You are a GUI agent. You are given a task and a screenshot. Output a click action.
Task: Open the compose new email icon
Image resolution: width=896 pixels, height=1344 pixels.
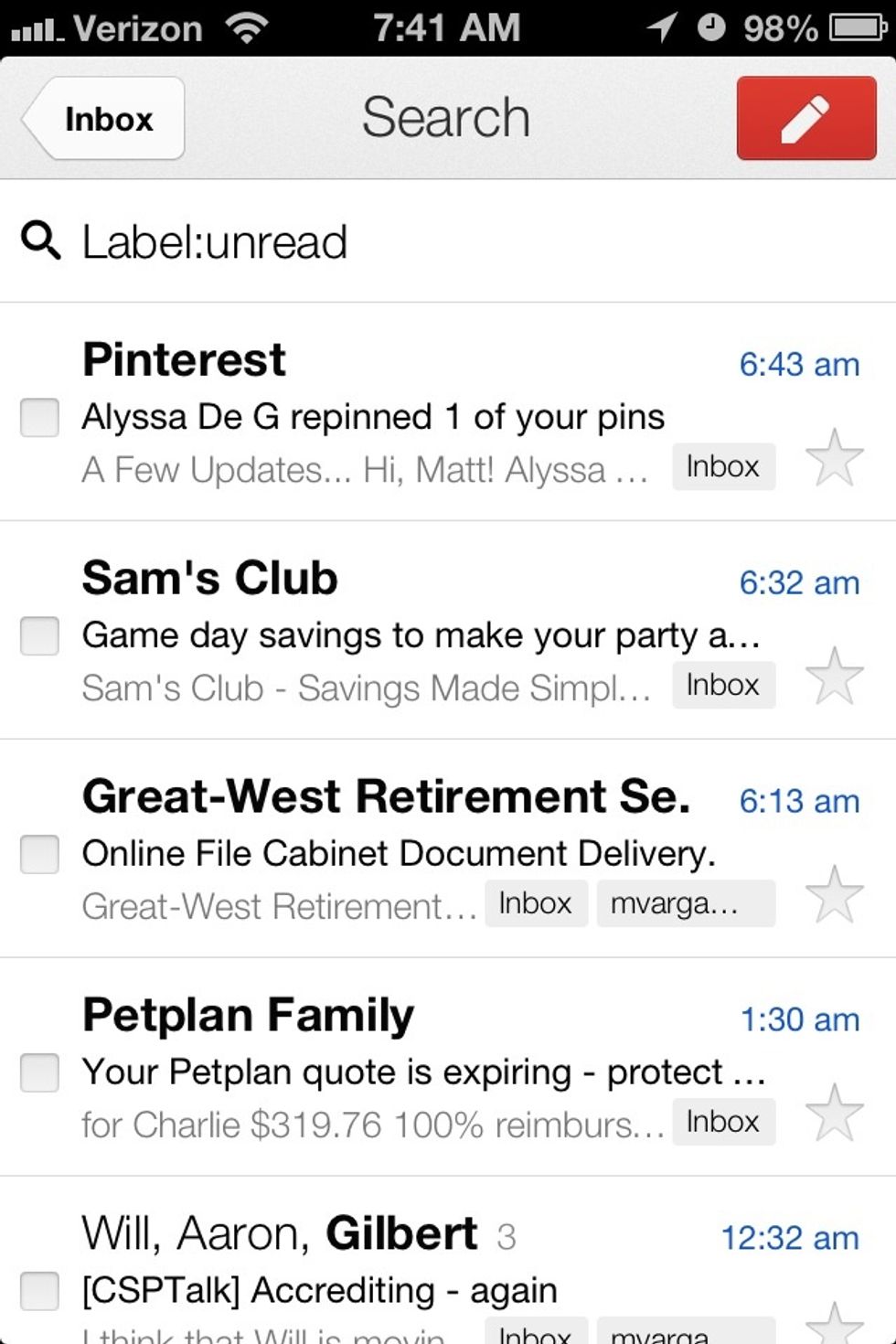805,117
